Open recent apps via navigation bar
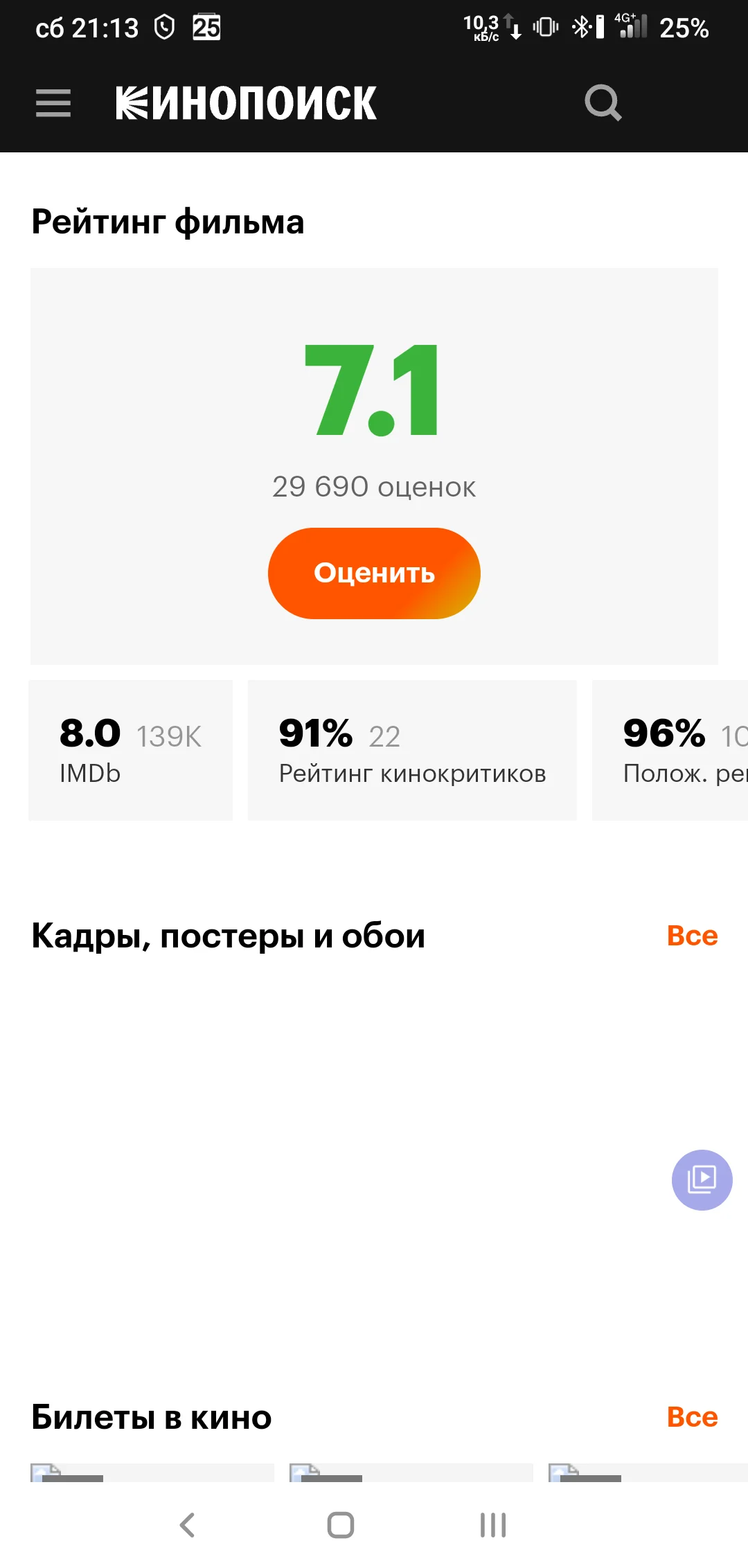 pyautogui.click(x=492, y=1524)
